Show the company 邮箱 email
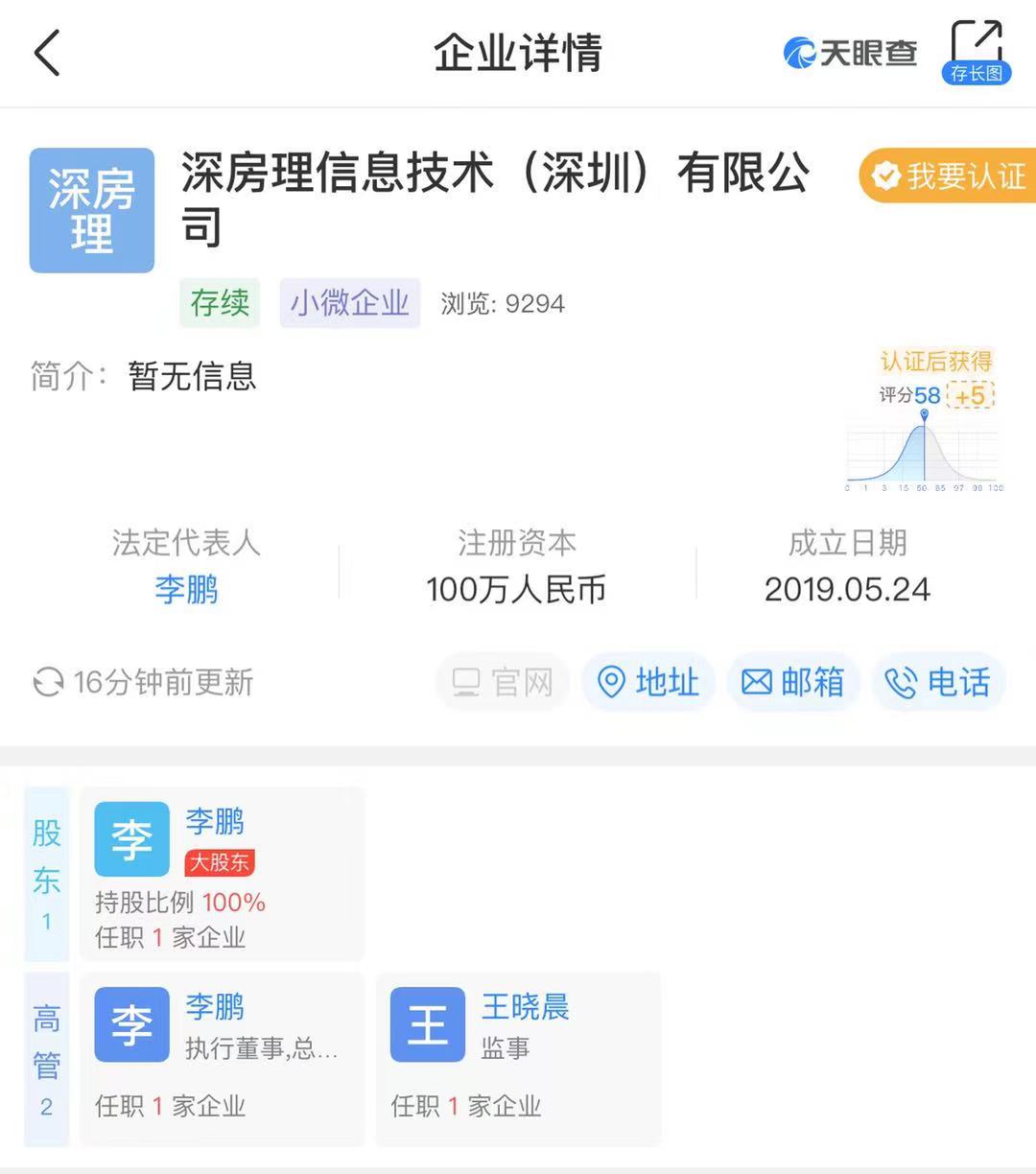 tap(793, 683)
